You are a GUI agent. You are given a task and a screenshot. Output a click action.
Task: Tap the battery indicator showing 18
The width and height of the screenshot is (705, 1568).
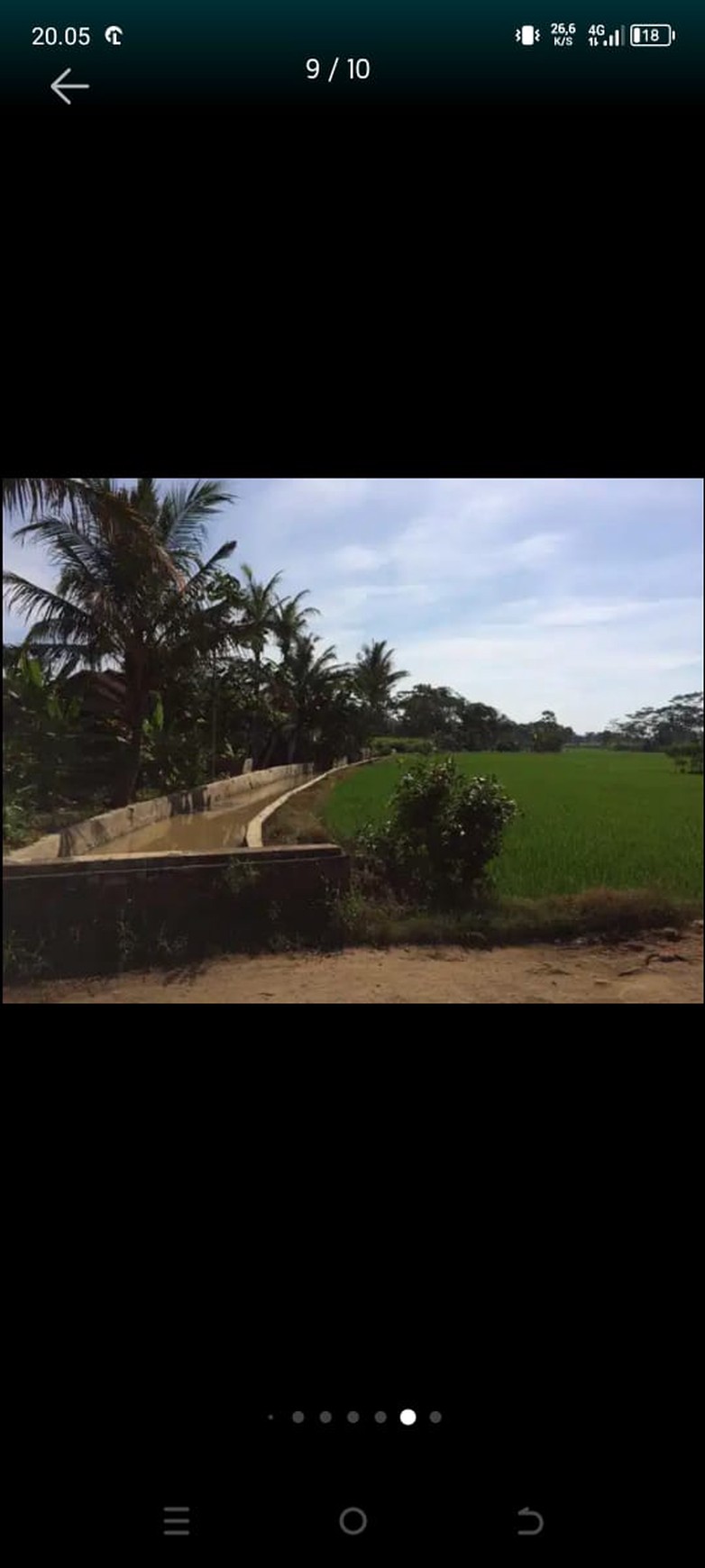click(x=653, y=35)
